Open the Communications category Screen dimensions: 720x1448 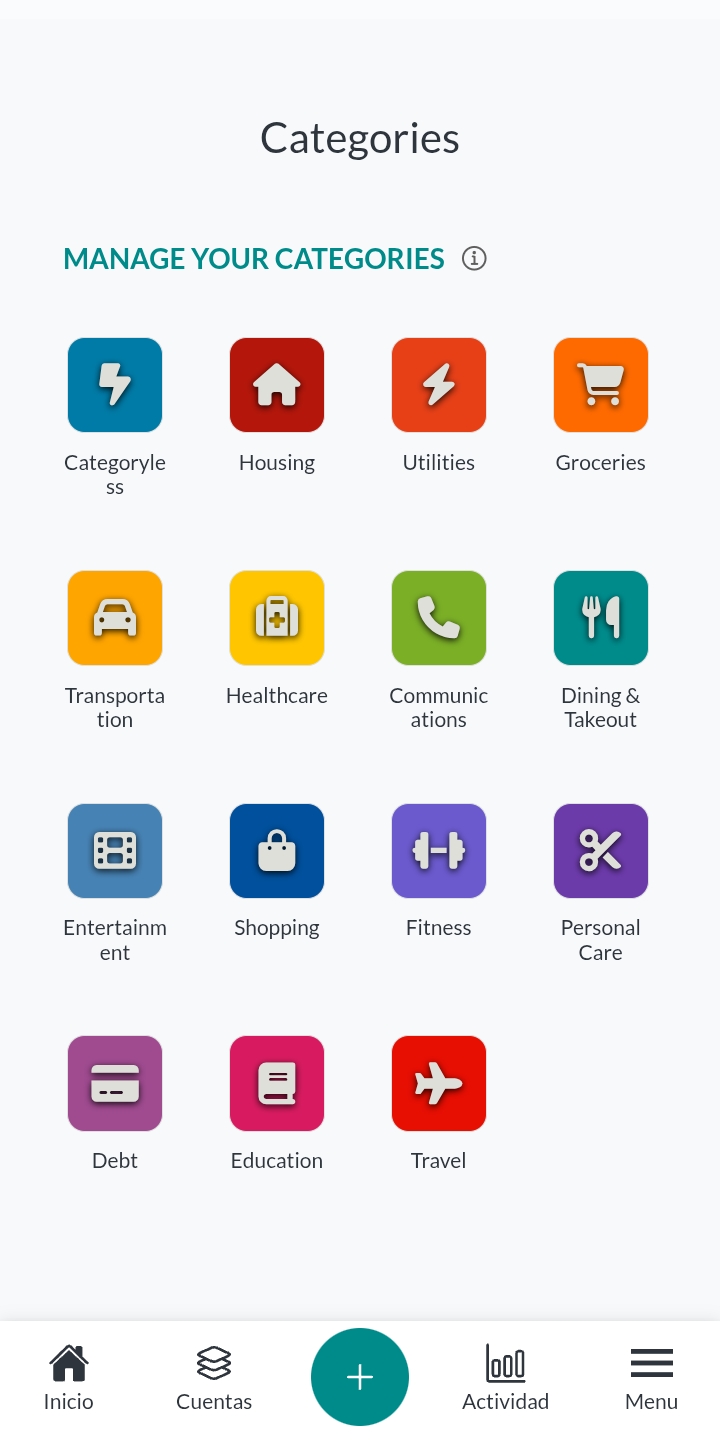point(439,618)
